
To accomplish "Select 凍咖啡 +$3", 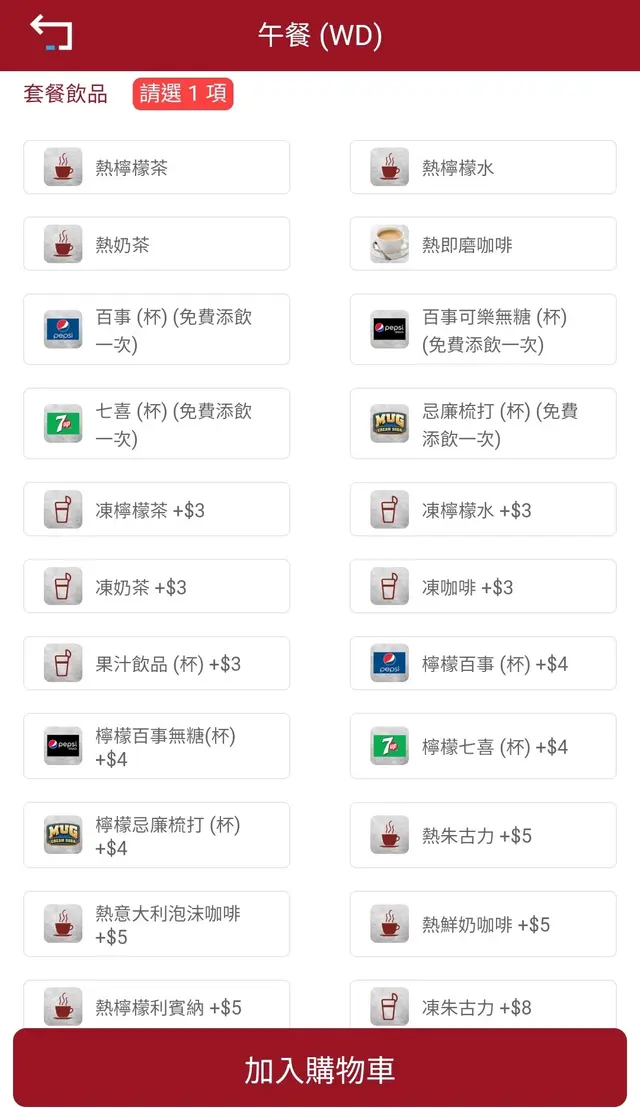I will coord(483,587).
